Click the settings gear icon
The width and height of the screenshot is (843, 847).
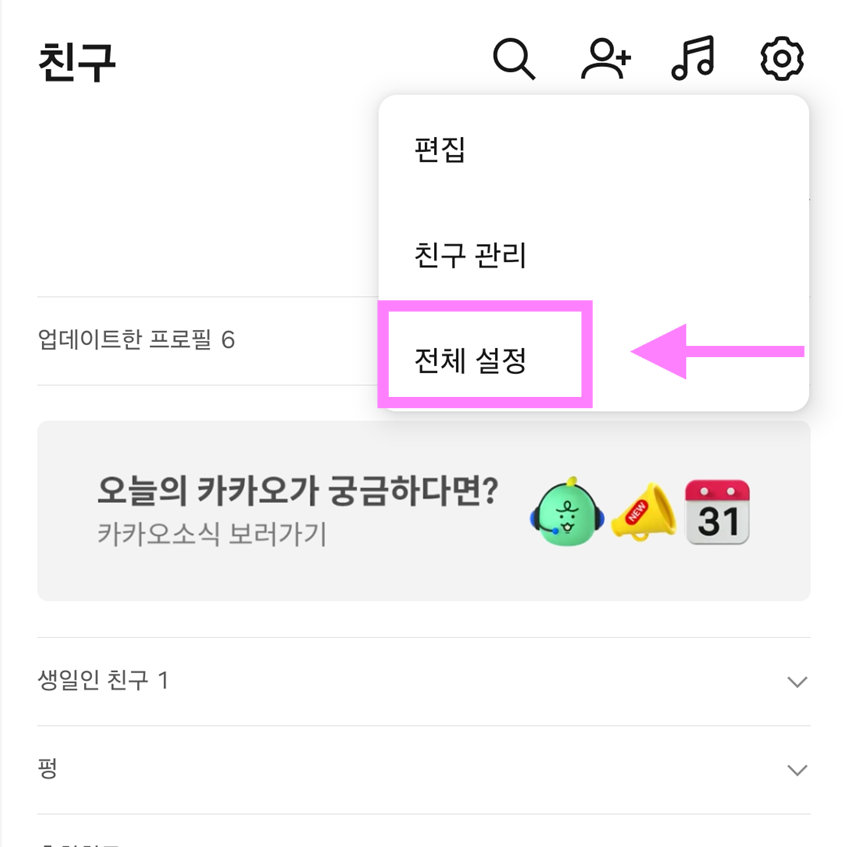point(781,60)
